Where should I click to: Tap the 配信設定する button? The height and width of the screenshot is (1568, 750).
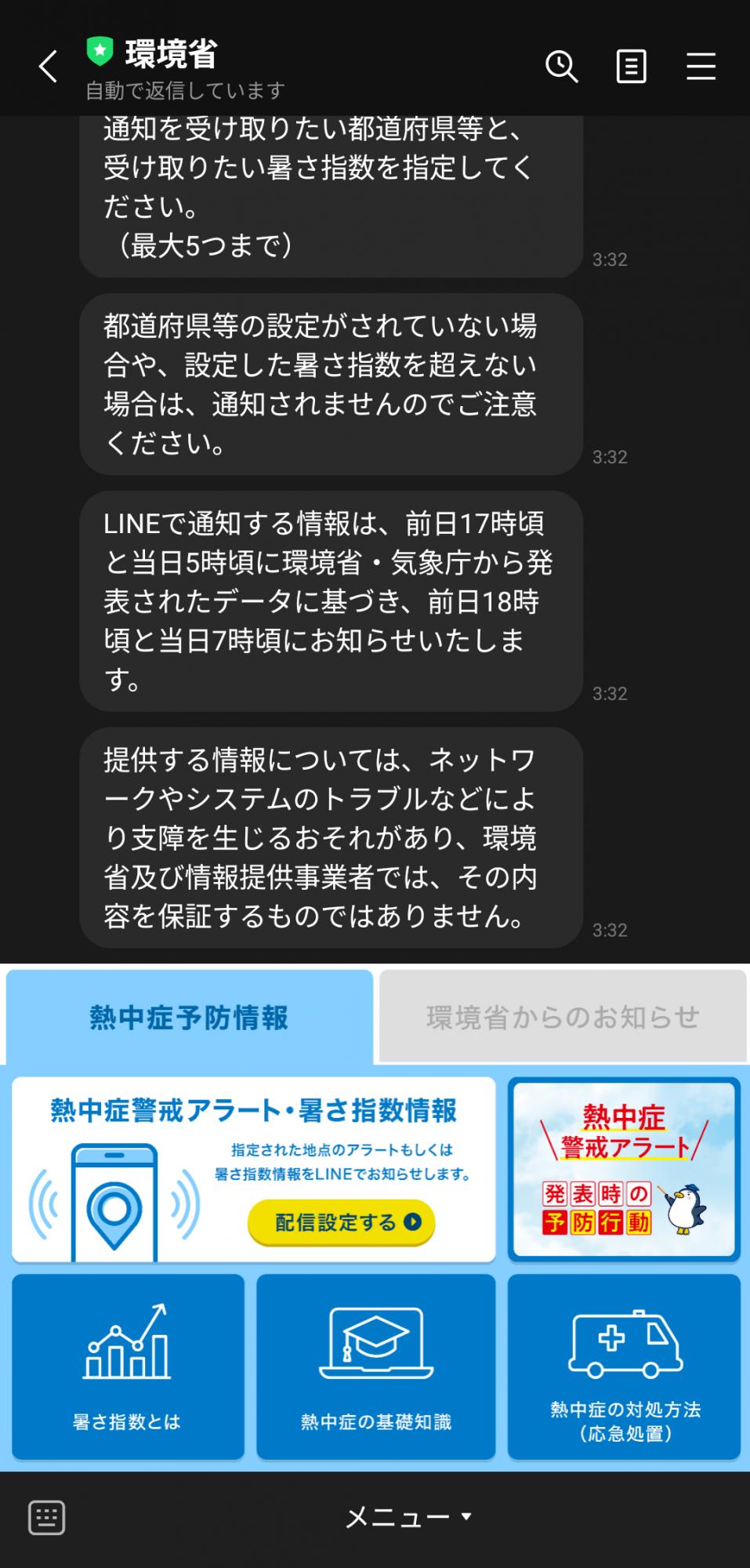click(341, 1222)
